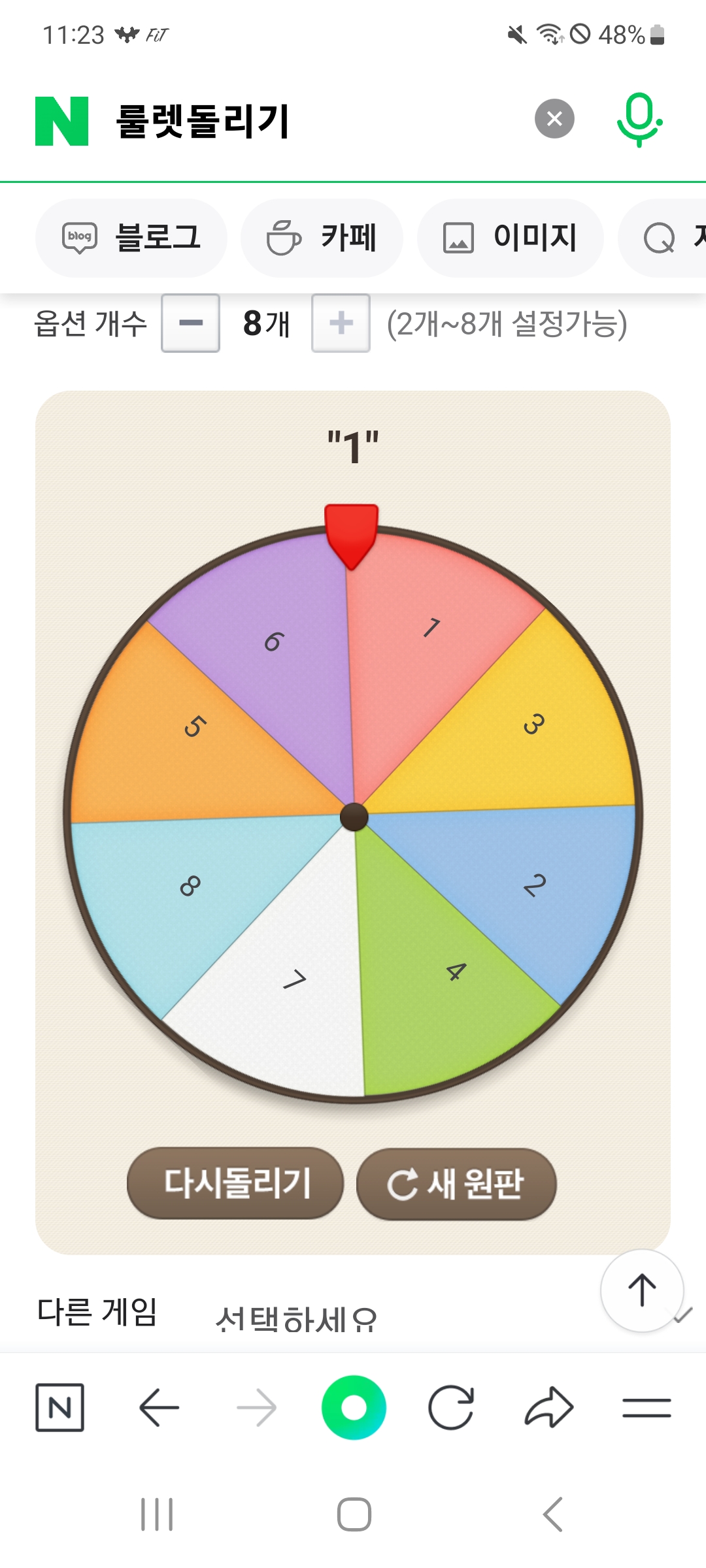Viewport: 706px width, 1568px height.
Task: Decrease the option count with minus
Action: coord(191,323)
